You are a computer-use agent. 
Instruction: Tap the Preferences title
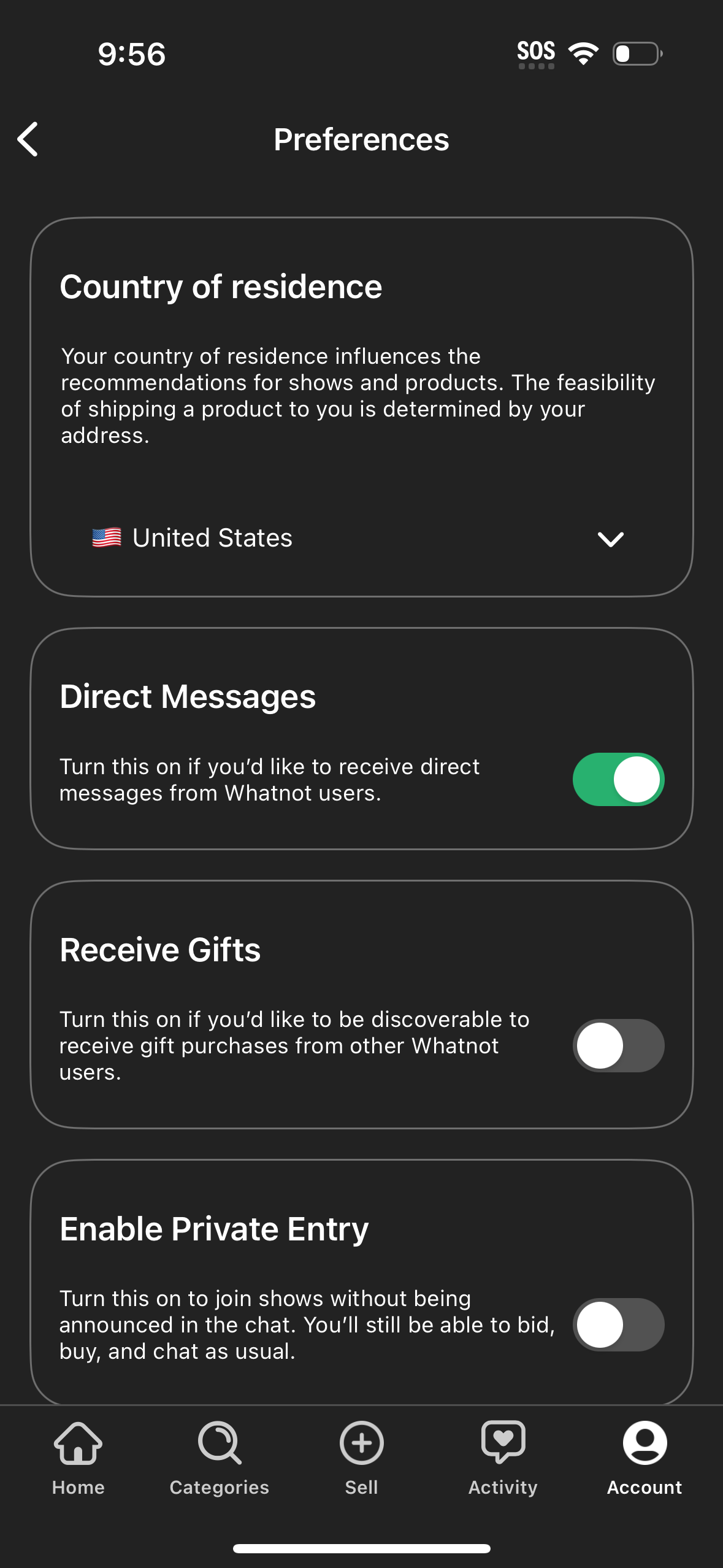pyautogui.click(x=361, y=139)
